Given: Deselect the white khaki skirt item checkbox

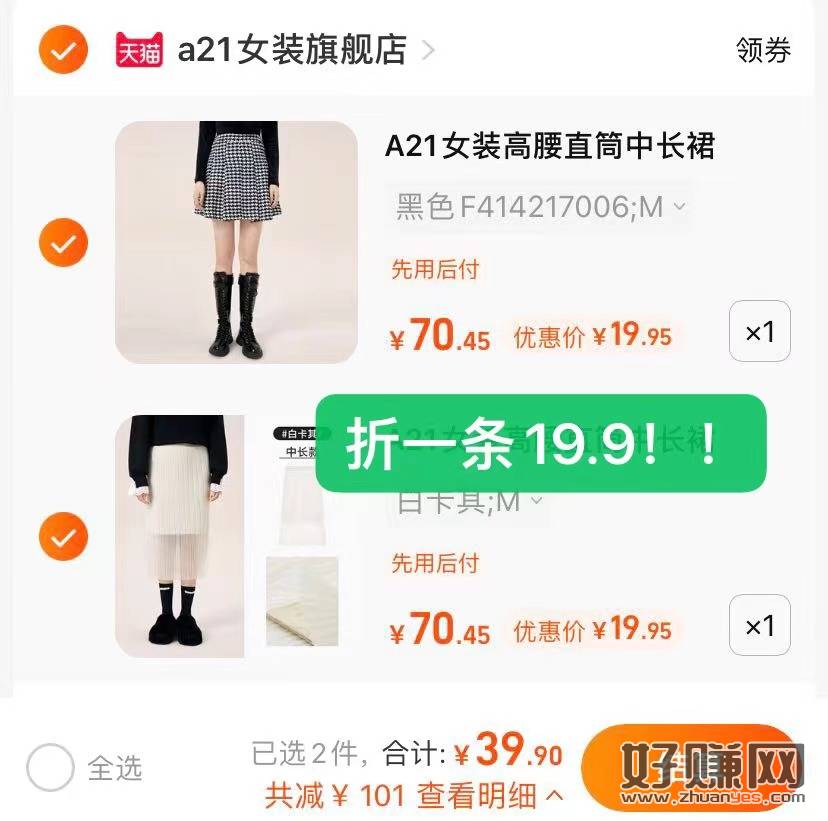Looking at the screenshot, I should pos(63,536).
